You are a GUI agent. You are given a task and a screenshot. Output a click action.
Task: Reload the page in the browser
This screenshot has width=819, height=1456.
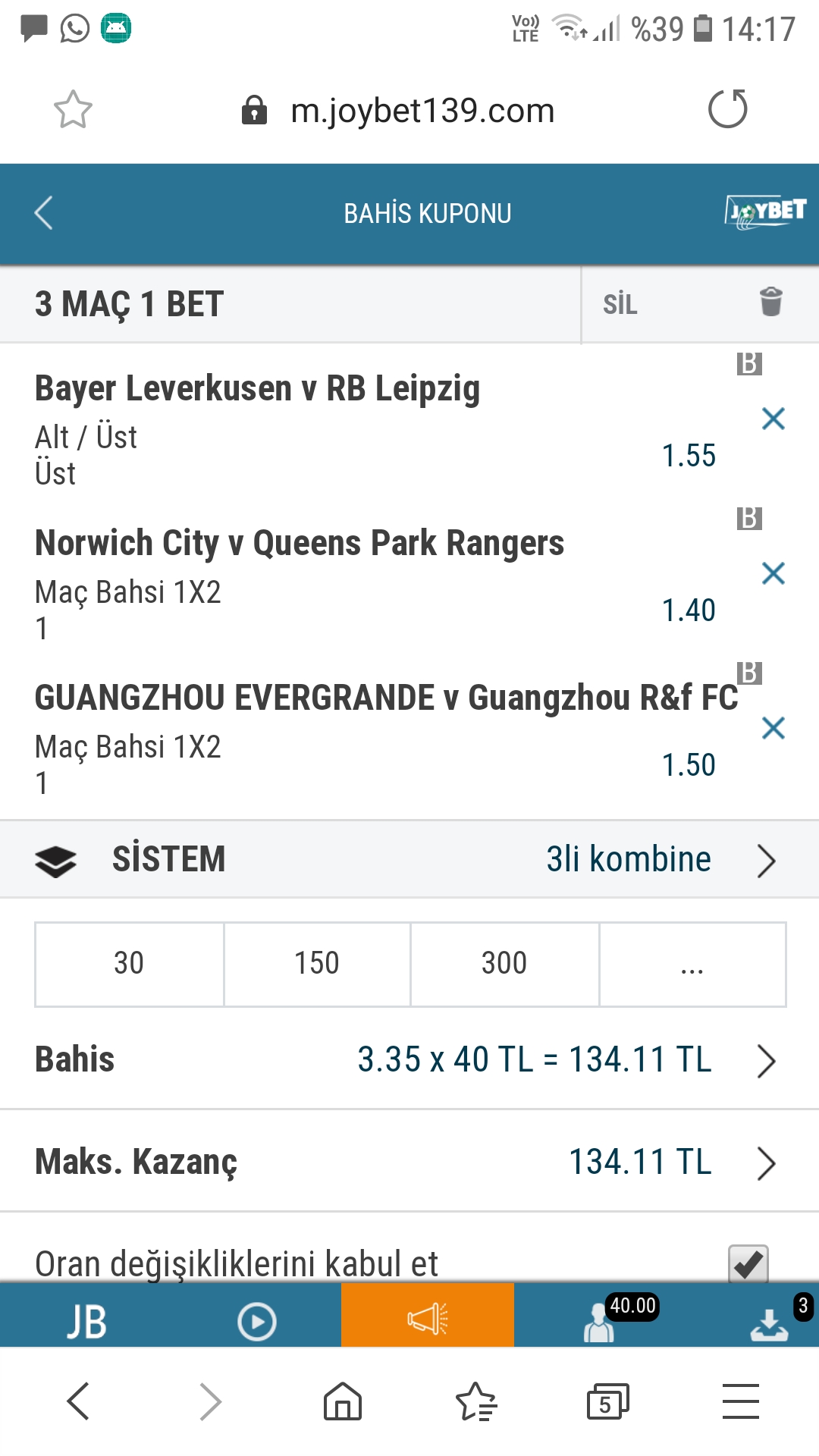(727, 109)
